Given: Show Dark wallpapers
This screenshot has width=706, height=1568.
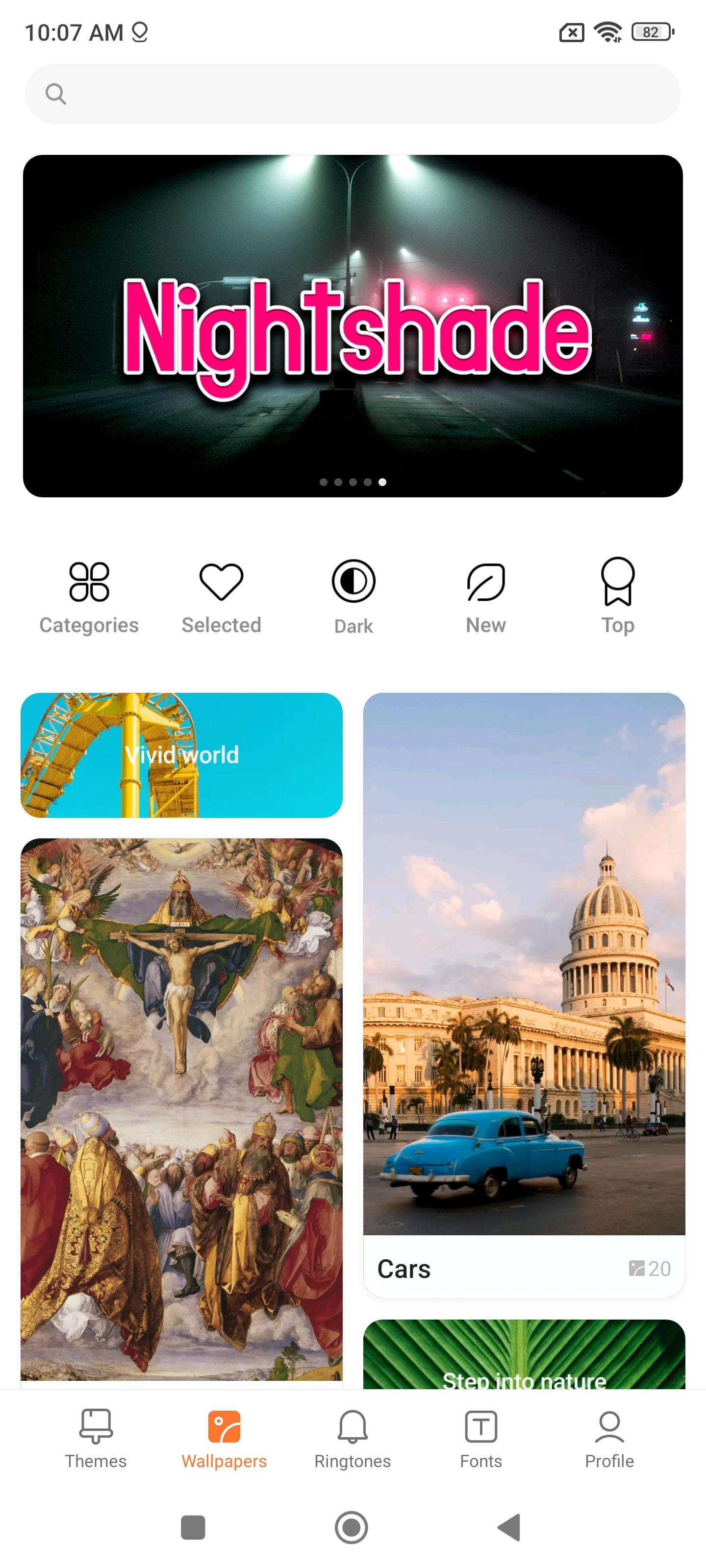Looking at the screenshot, I should [x=353, y=596].
